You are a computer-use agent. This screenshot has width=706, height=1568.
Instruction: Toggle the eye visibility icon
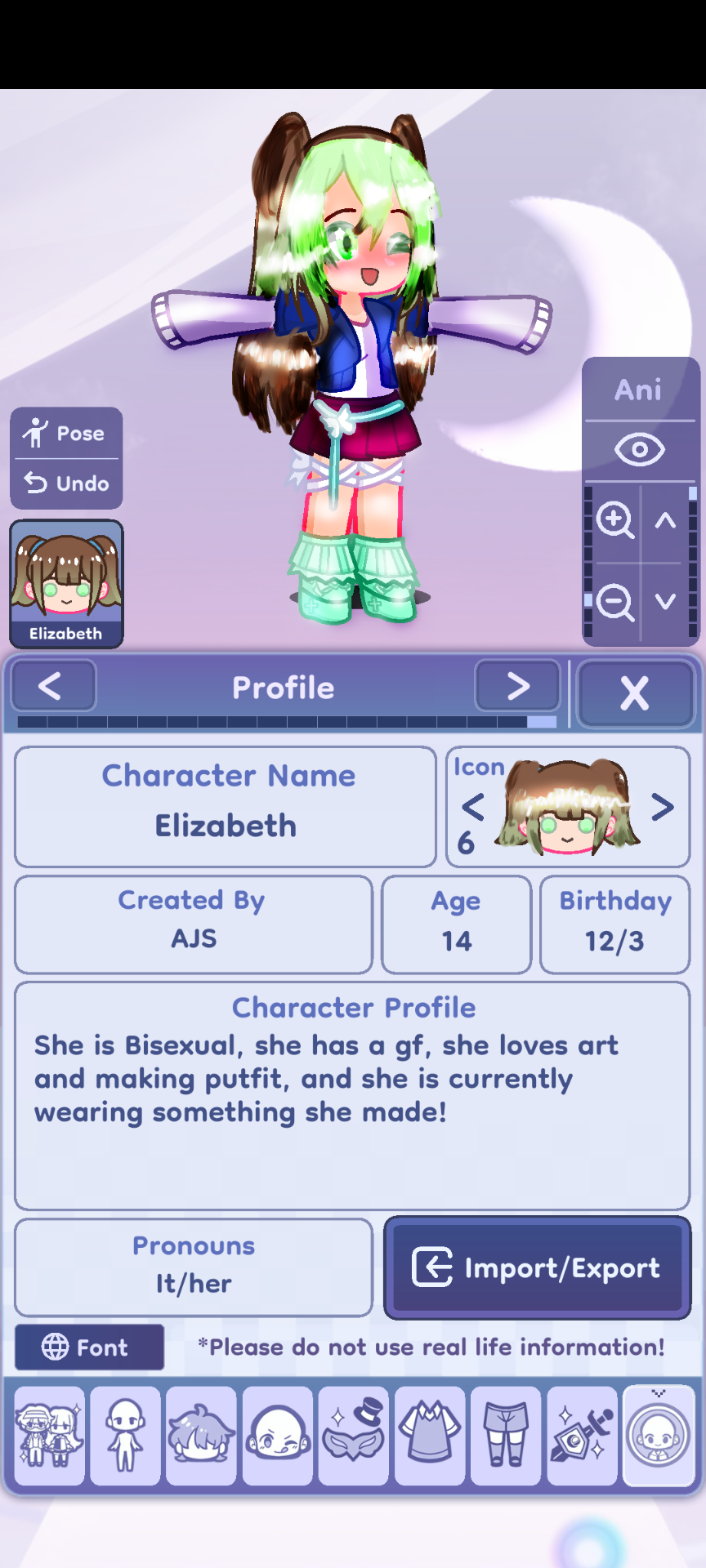point(639,449)
